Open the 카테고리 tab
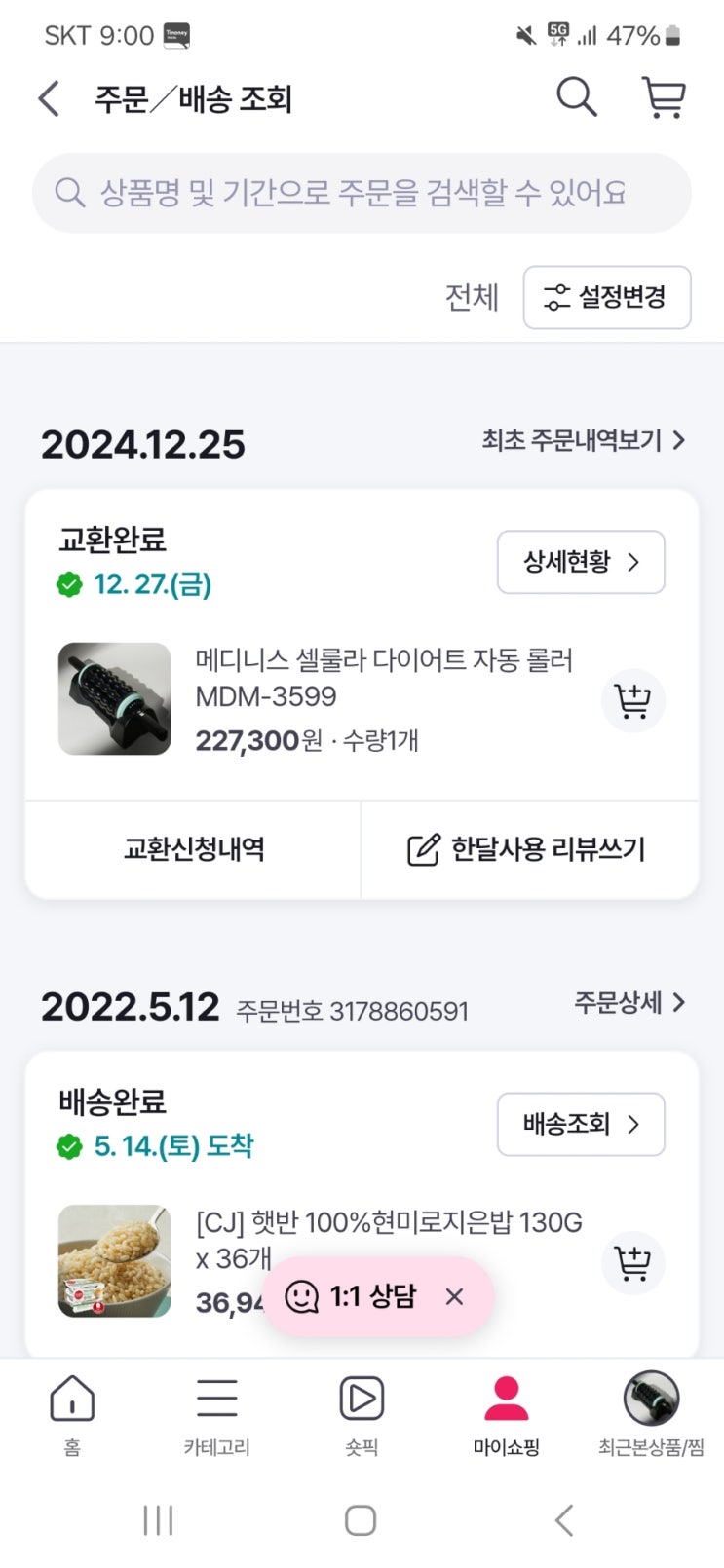The width and height of the screenshot is (724, 1568). [216, 1413]
